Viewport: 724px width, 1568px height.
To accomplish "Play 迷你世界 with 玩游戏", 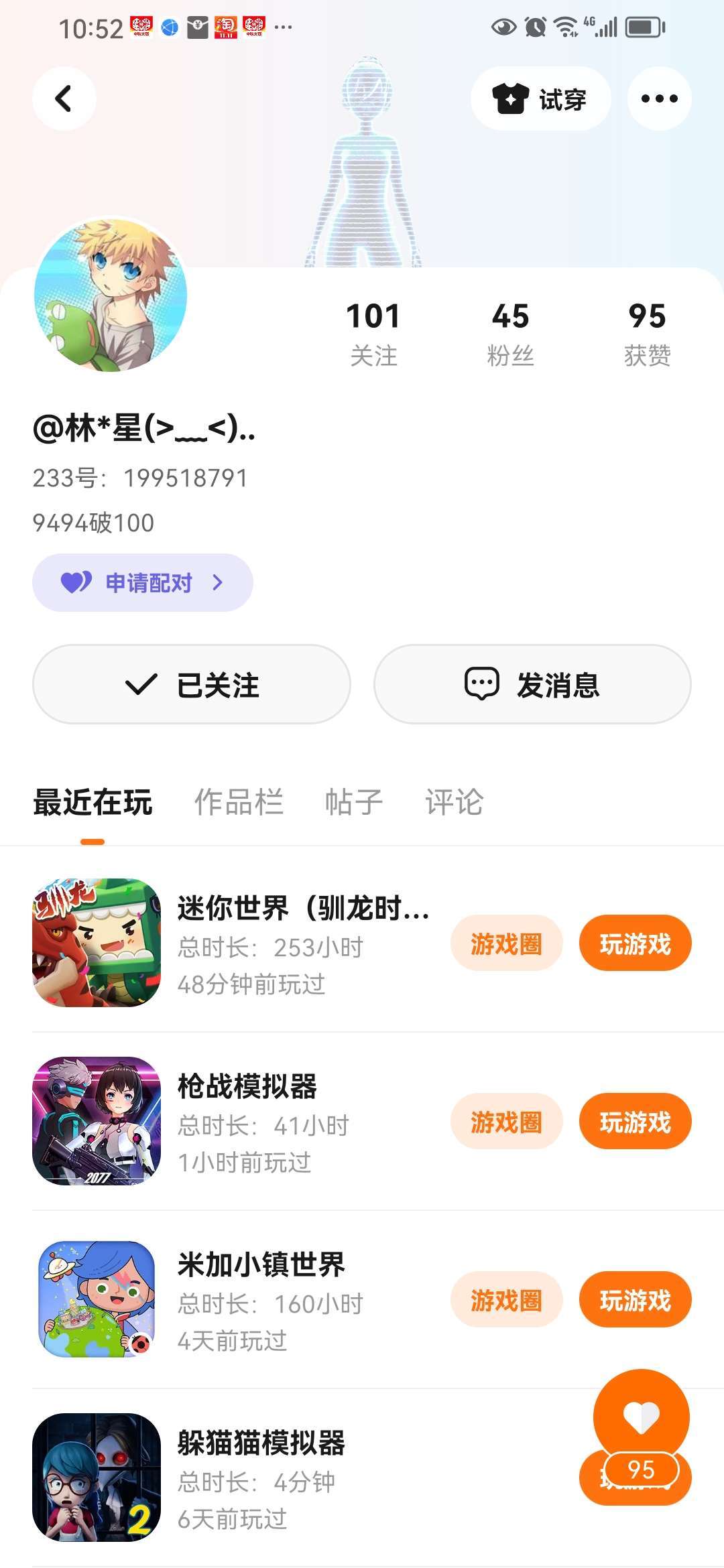I will (x=635, y=943).
